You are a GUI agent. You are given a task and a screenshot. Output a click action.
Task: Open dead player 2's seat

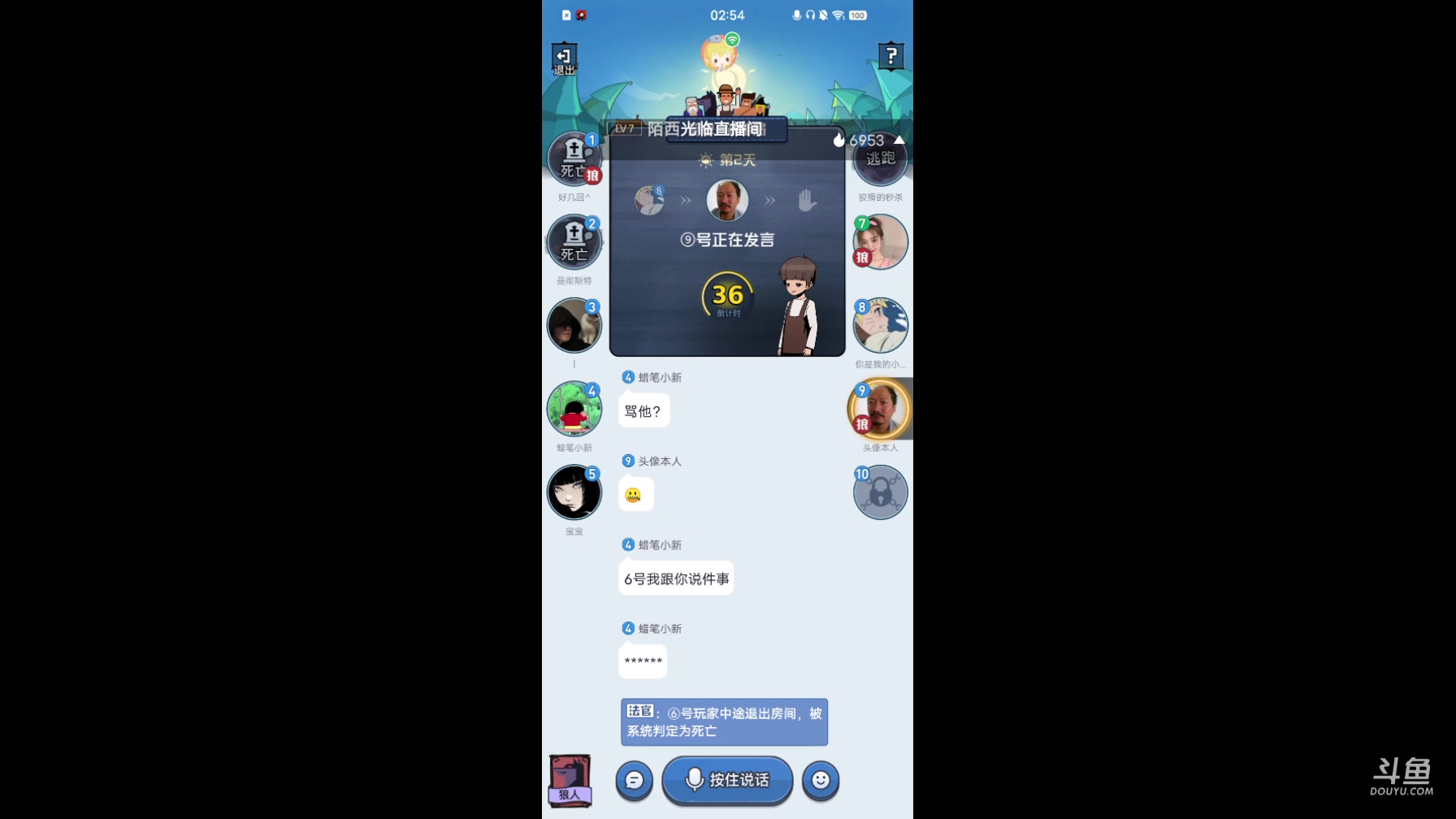(x=574, y=242)
